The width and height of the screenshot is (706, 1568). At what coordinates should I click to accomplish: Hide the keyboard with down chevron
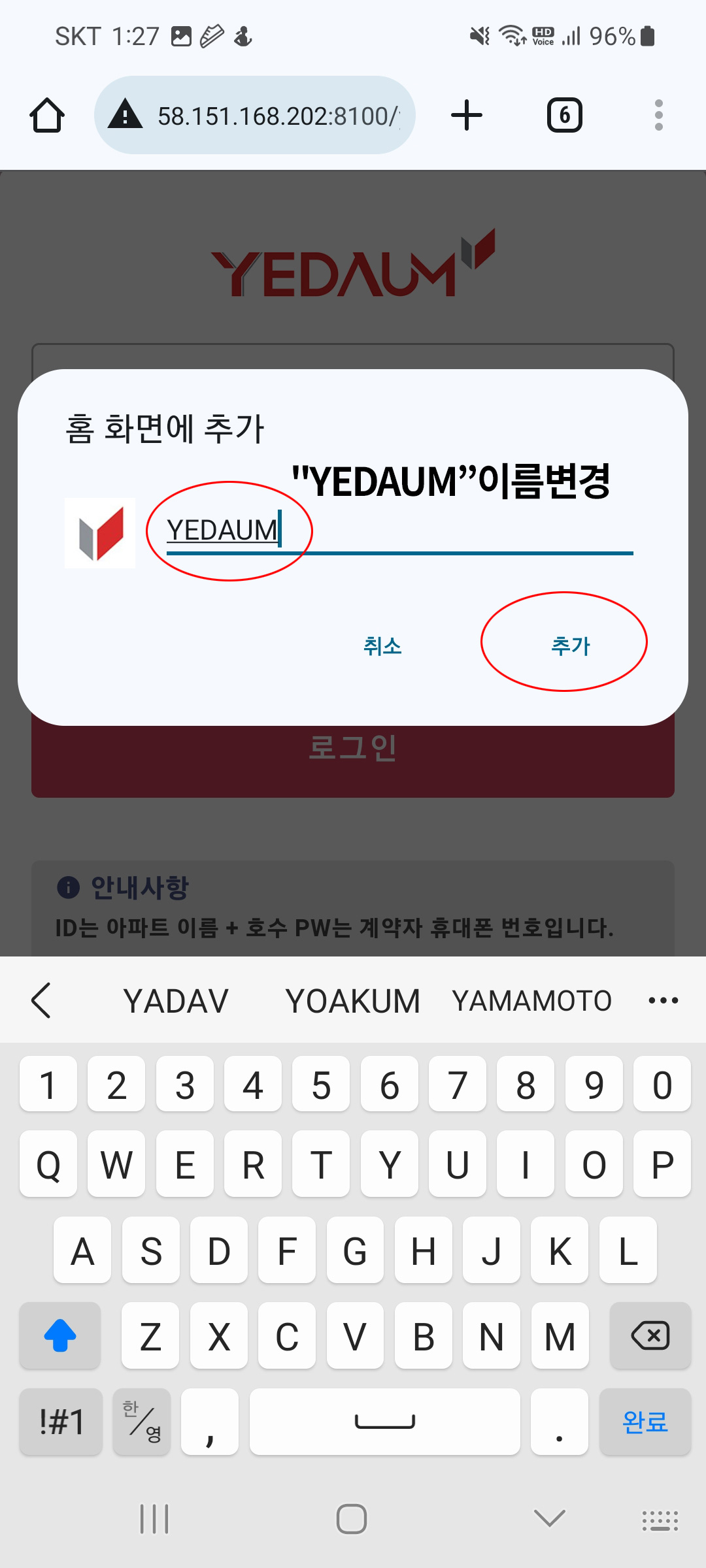(549, 1518)
